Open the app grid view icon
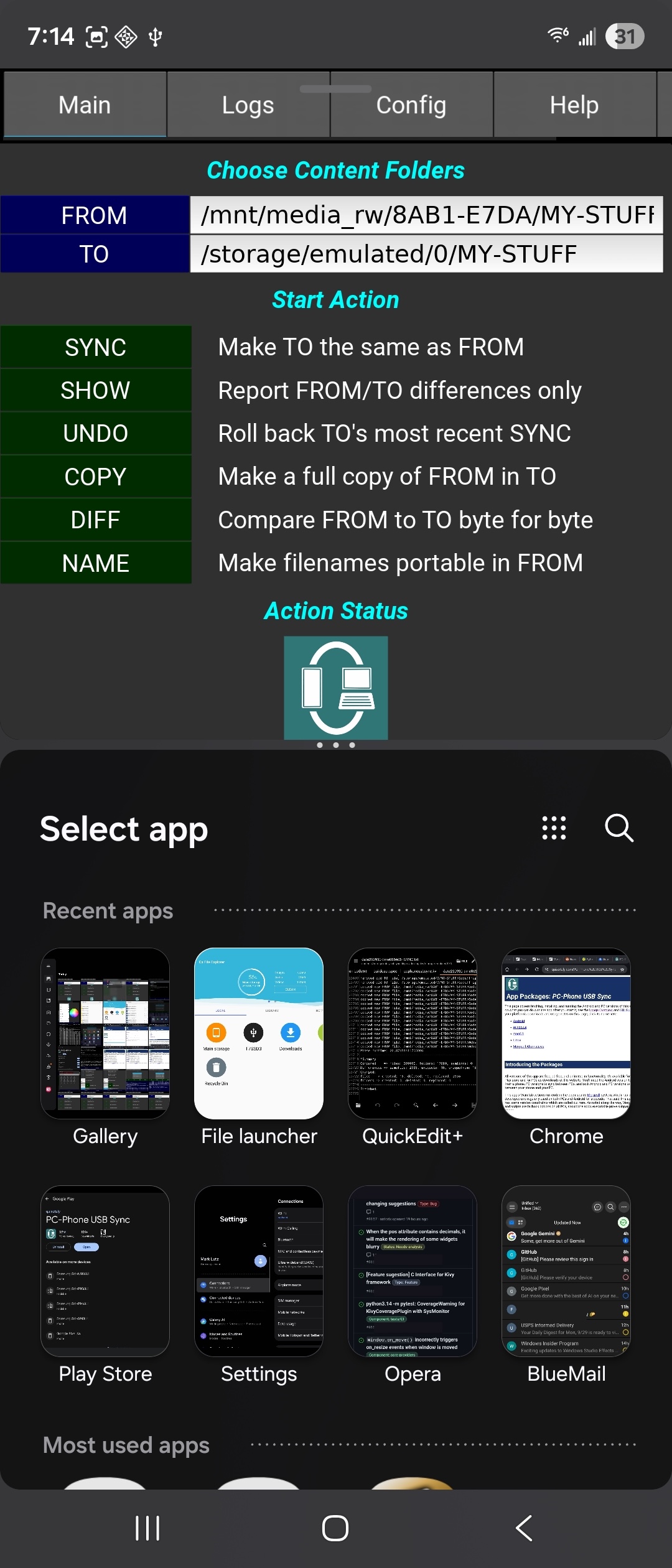This screenshot has height=1568, width=672. click(554, 828)
